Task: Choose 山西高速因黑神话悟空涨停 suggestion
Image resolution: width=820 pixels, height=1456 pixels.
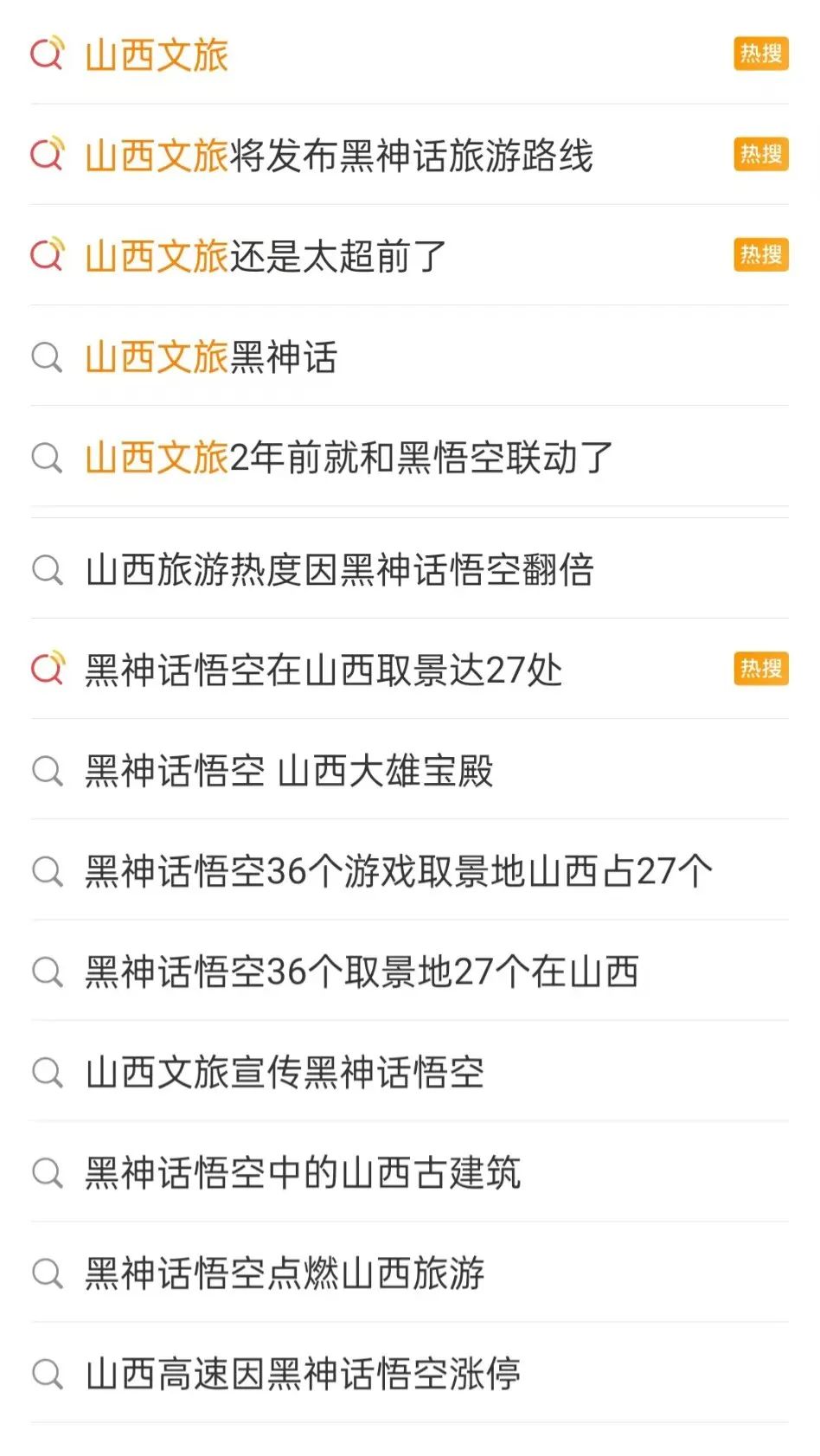Action: [303, 1374]
